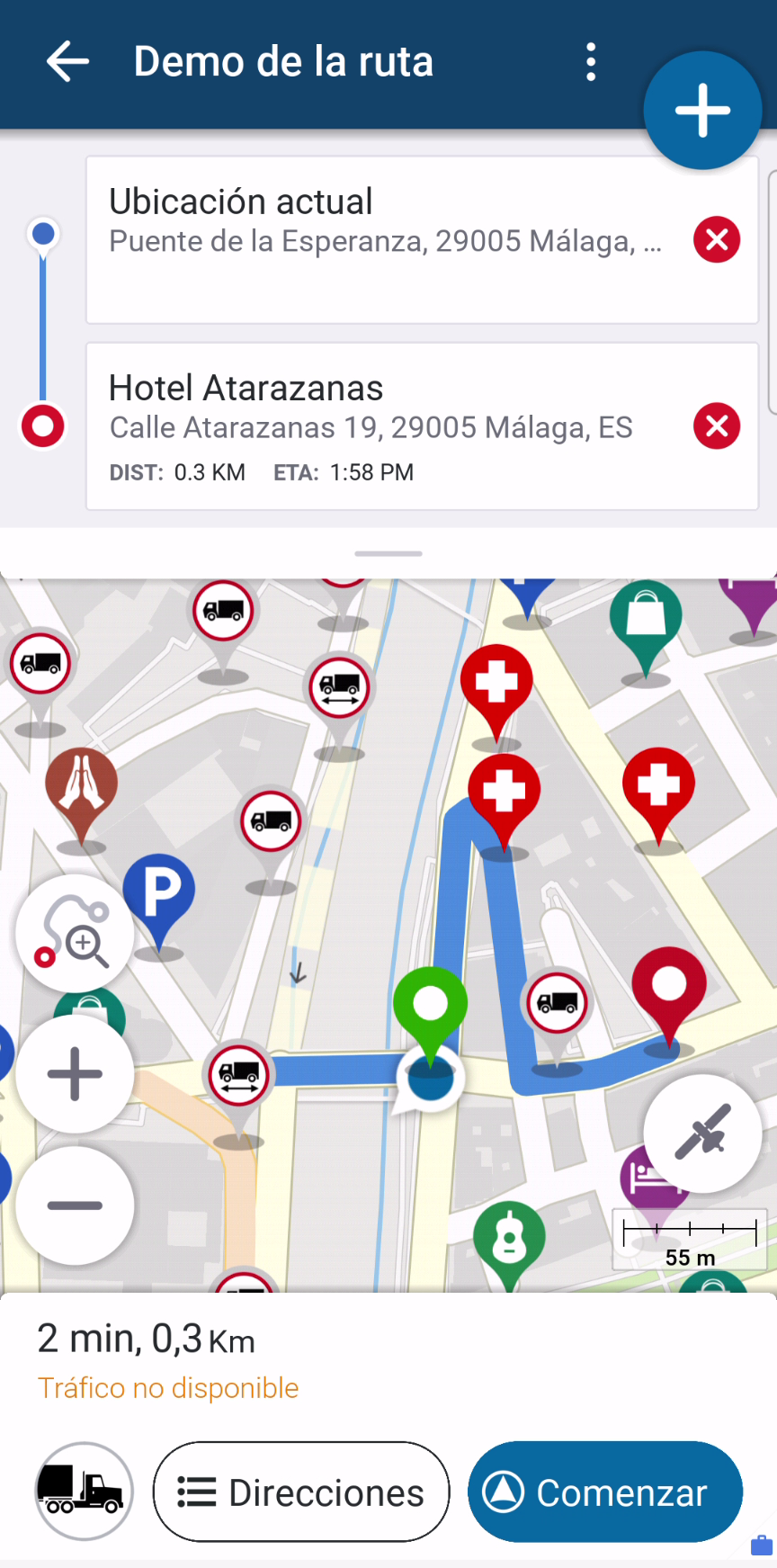Change the truck vehicle profile
777x1568 pixels.
[84, 1492]
